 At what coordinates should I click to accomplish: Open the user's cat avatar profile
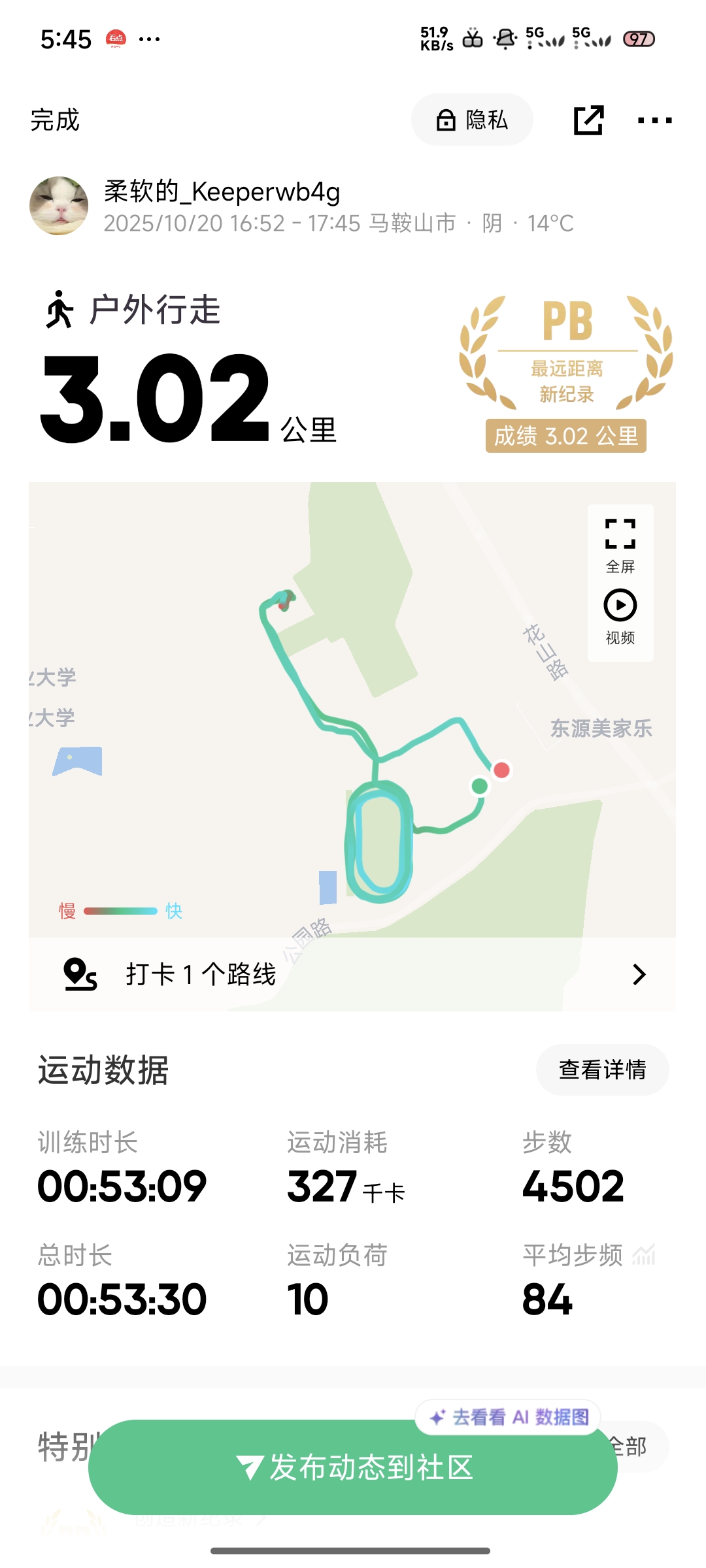59,206
